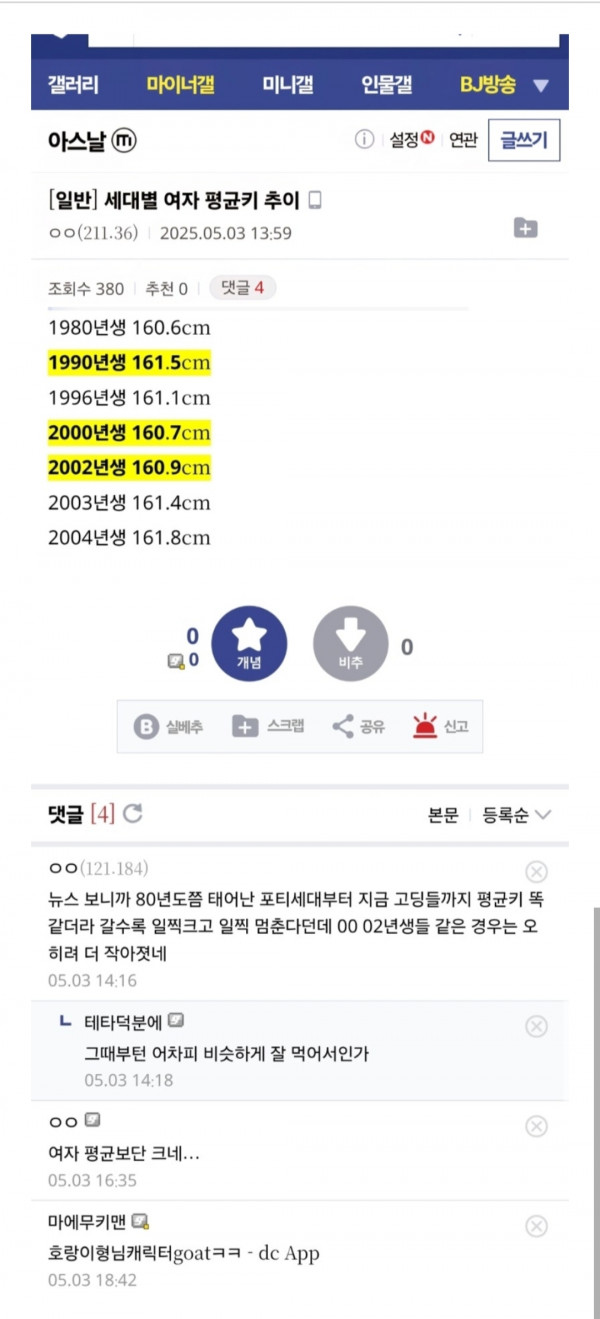This screenshot has width=600, height=1319.
Task: Open the BJ방송 tab
Action: tap(487, 85)
